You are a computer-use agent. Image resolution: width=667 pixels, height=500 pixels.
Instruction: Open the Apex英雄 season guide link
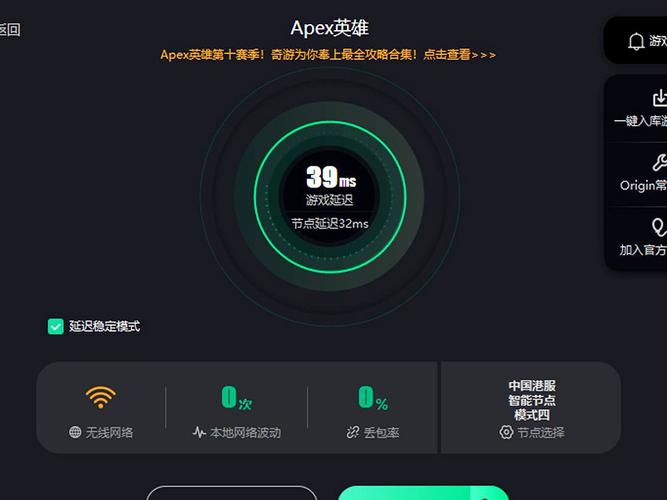(x=328, y=55)
